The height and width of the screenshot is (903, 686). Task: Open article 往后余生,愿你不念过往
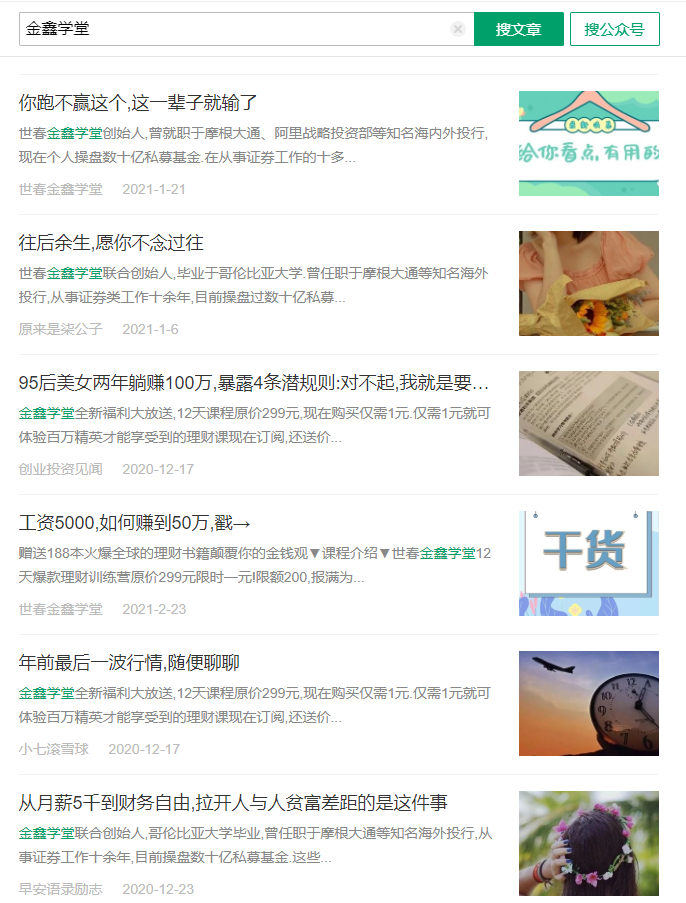pyautogui.click(x=111, y=242)
